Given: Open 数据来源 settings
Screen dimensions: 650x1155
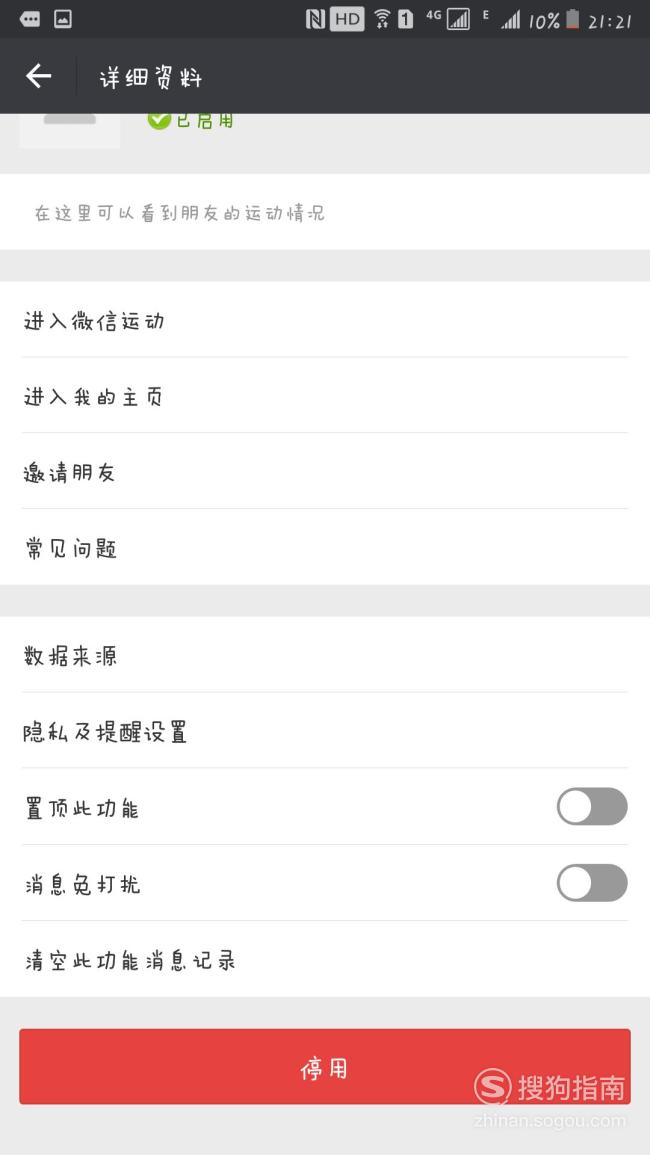Looking at the screenshot, I should pos(325,655).
